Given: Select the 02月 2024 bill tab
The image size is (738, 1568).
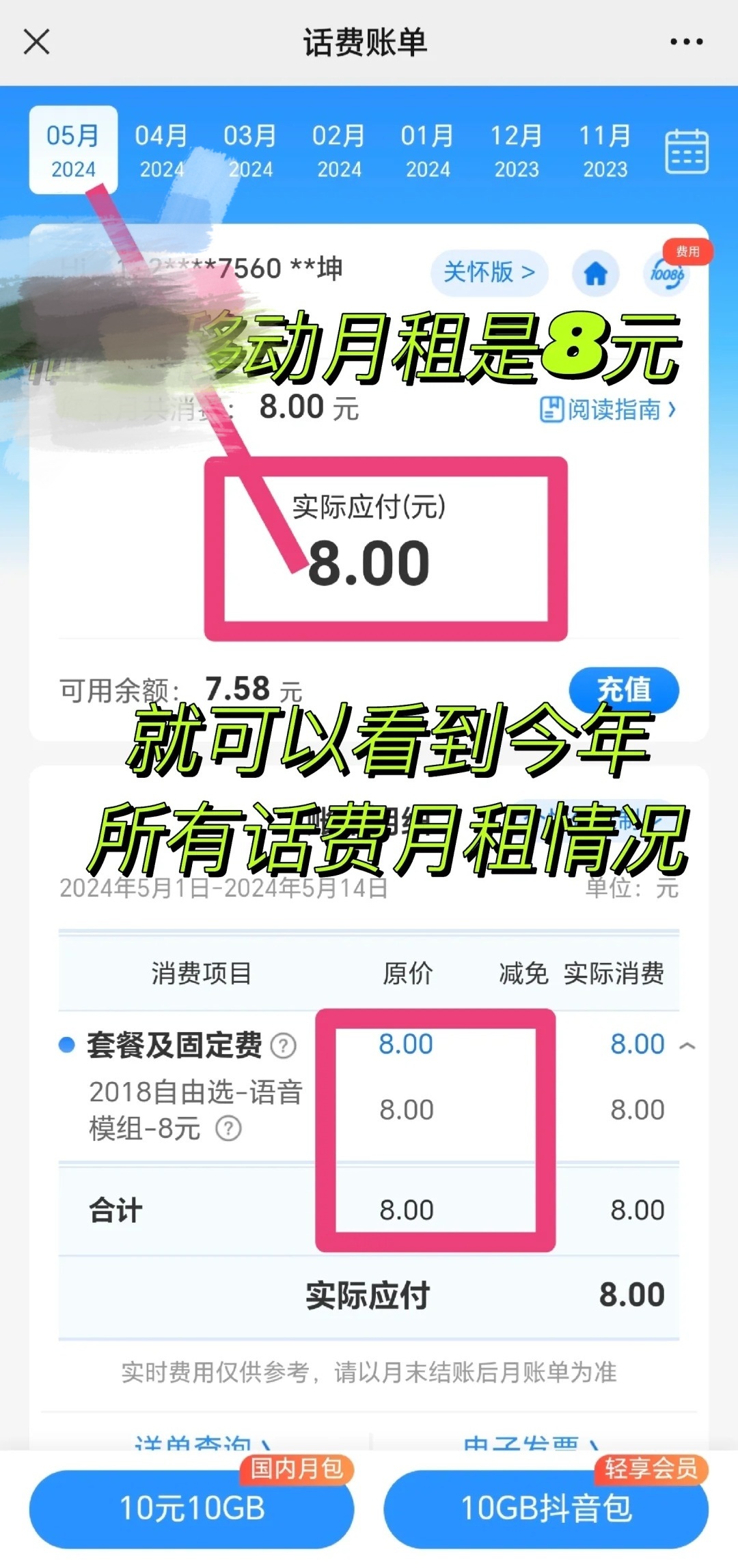Looking at the screenshot, I should click(339, 150).
